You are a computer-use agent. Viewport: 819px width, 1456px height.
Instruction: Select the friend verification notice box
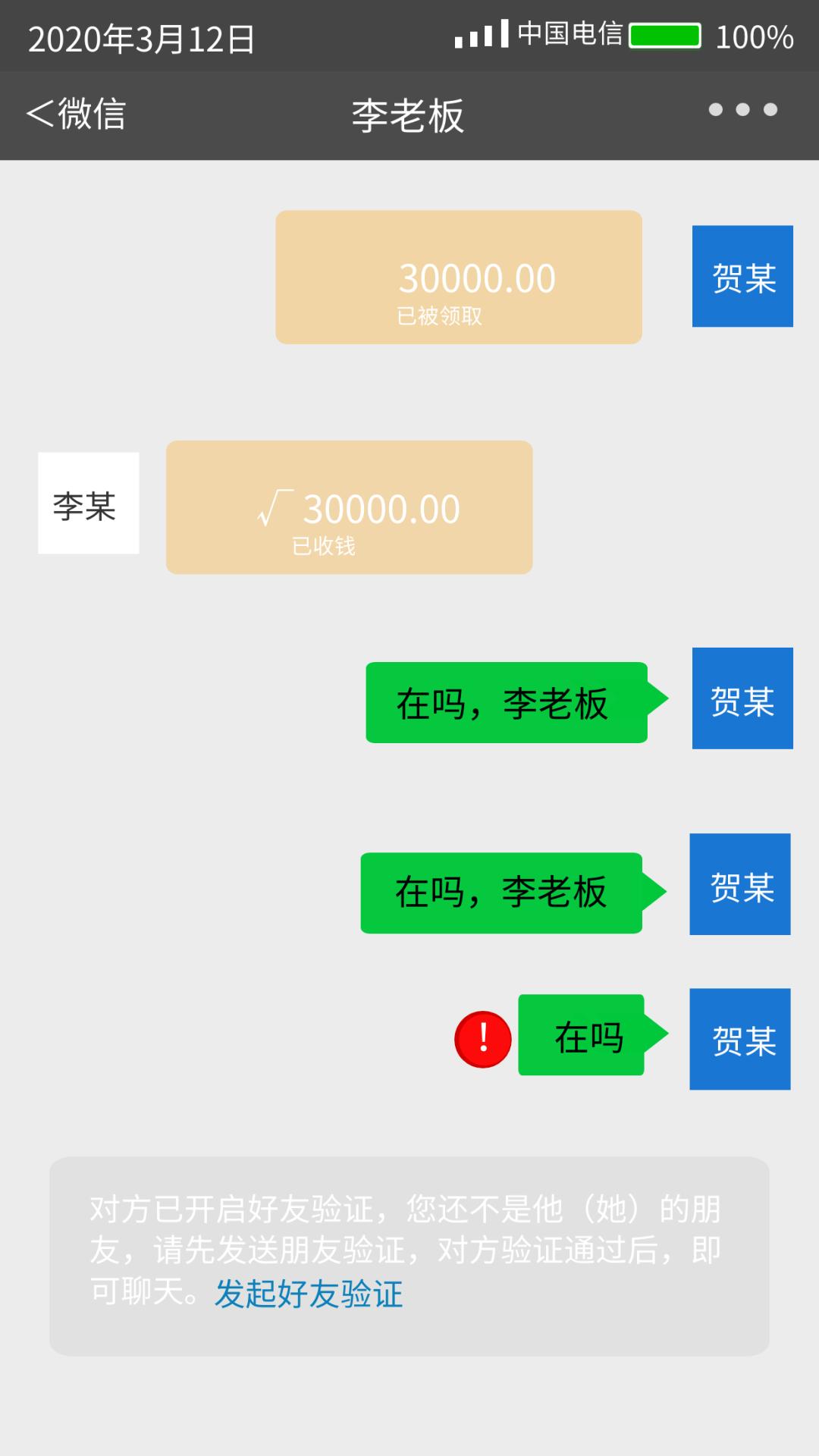pyautogui.click(x=409, y=1255)
